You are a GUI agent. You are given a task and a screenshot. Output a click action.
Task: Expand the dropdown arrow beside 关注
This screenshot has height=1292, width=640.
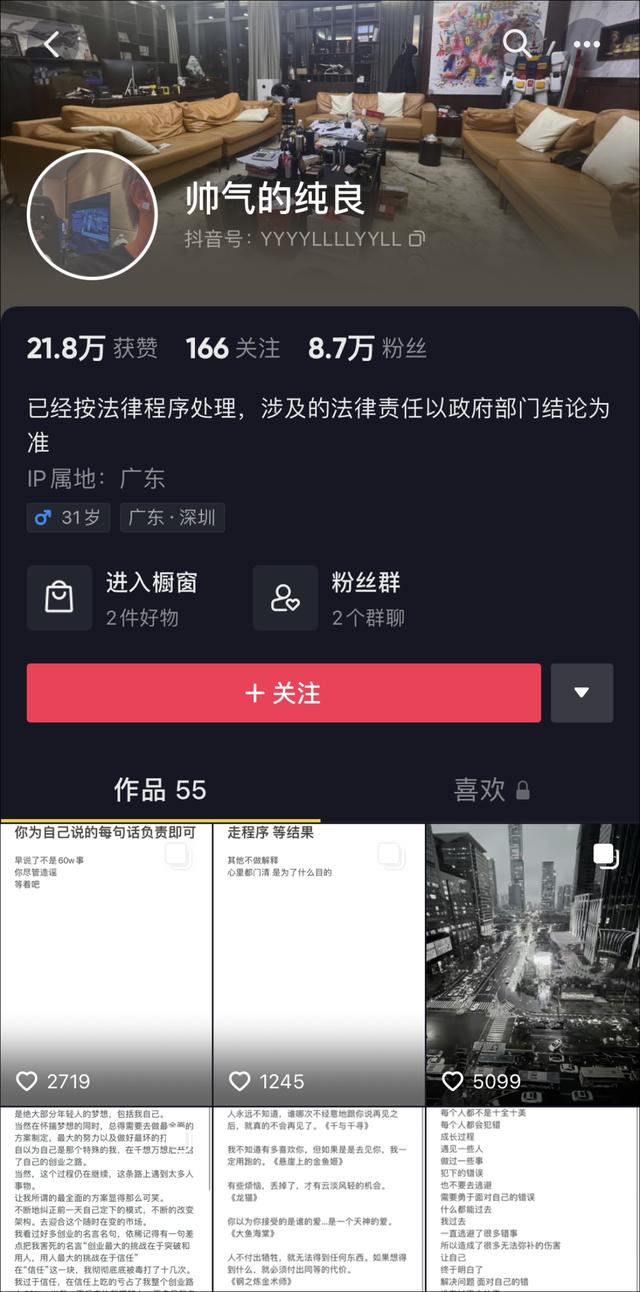(x=581, y=693)
